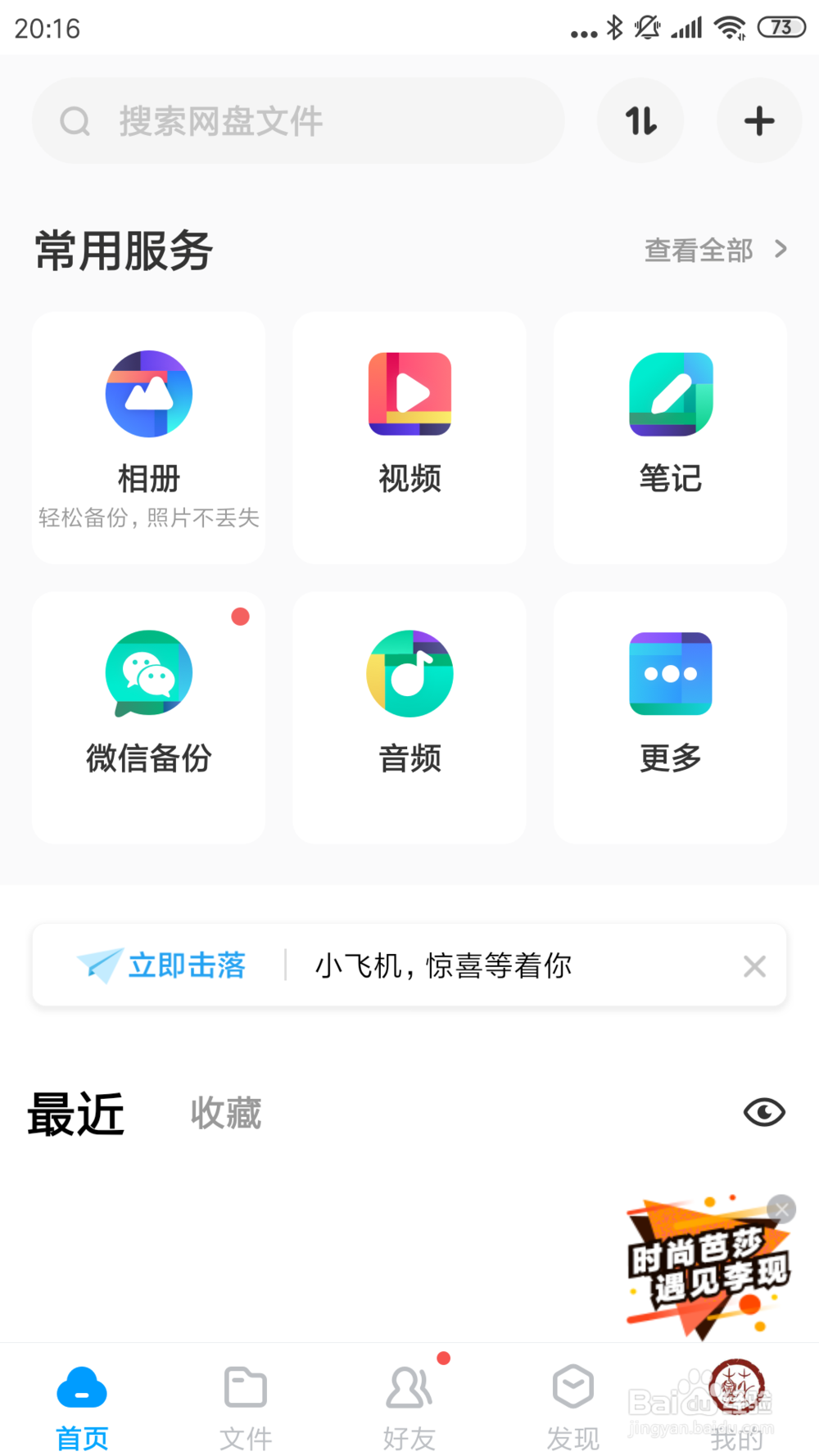
Task: Dismiss the 小飞机 promotion banner
Action: [754, 965]
